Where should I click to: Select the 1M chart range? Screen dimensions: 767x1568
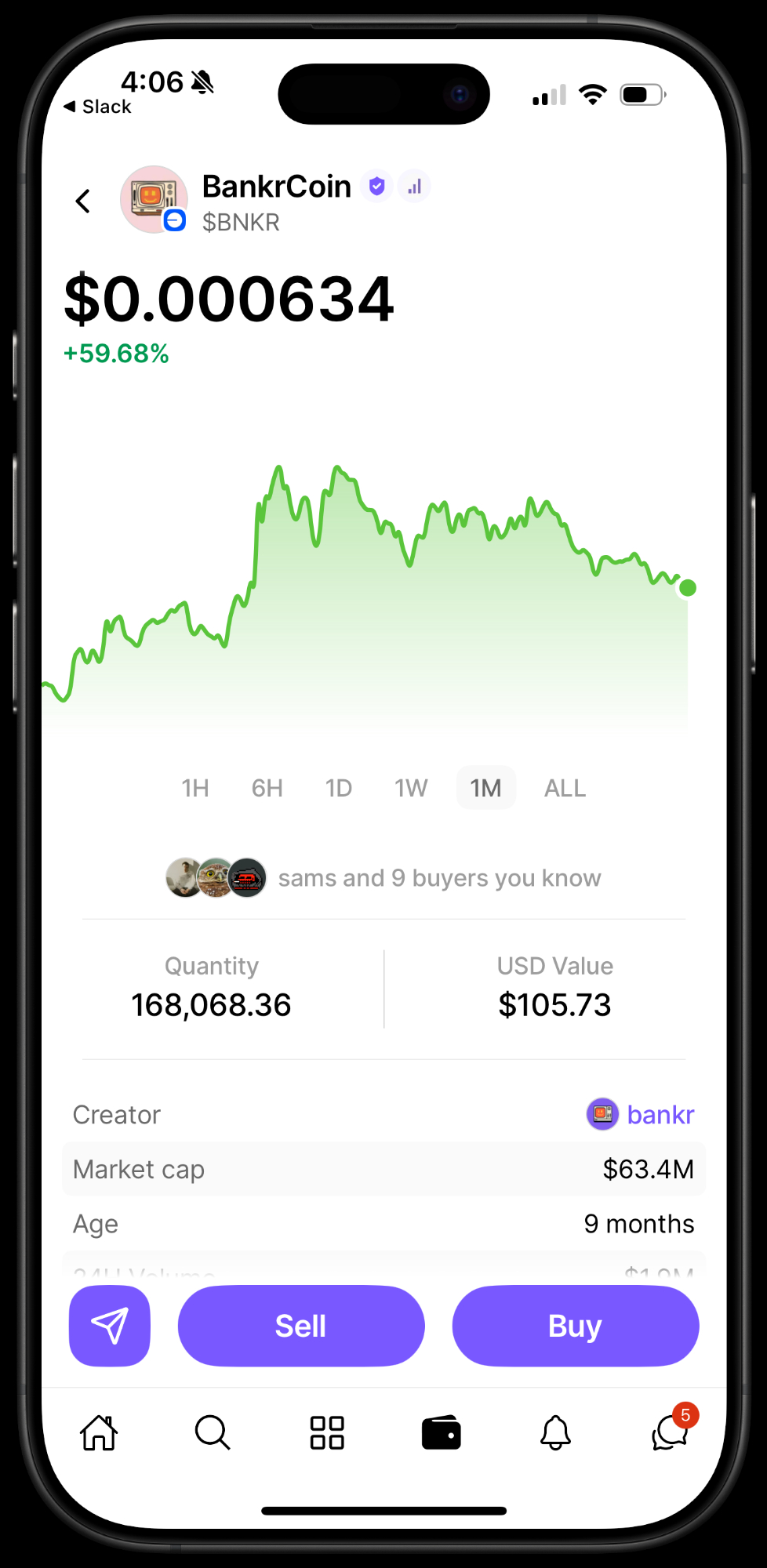tap(485, 788)
